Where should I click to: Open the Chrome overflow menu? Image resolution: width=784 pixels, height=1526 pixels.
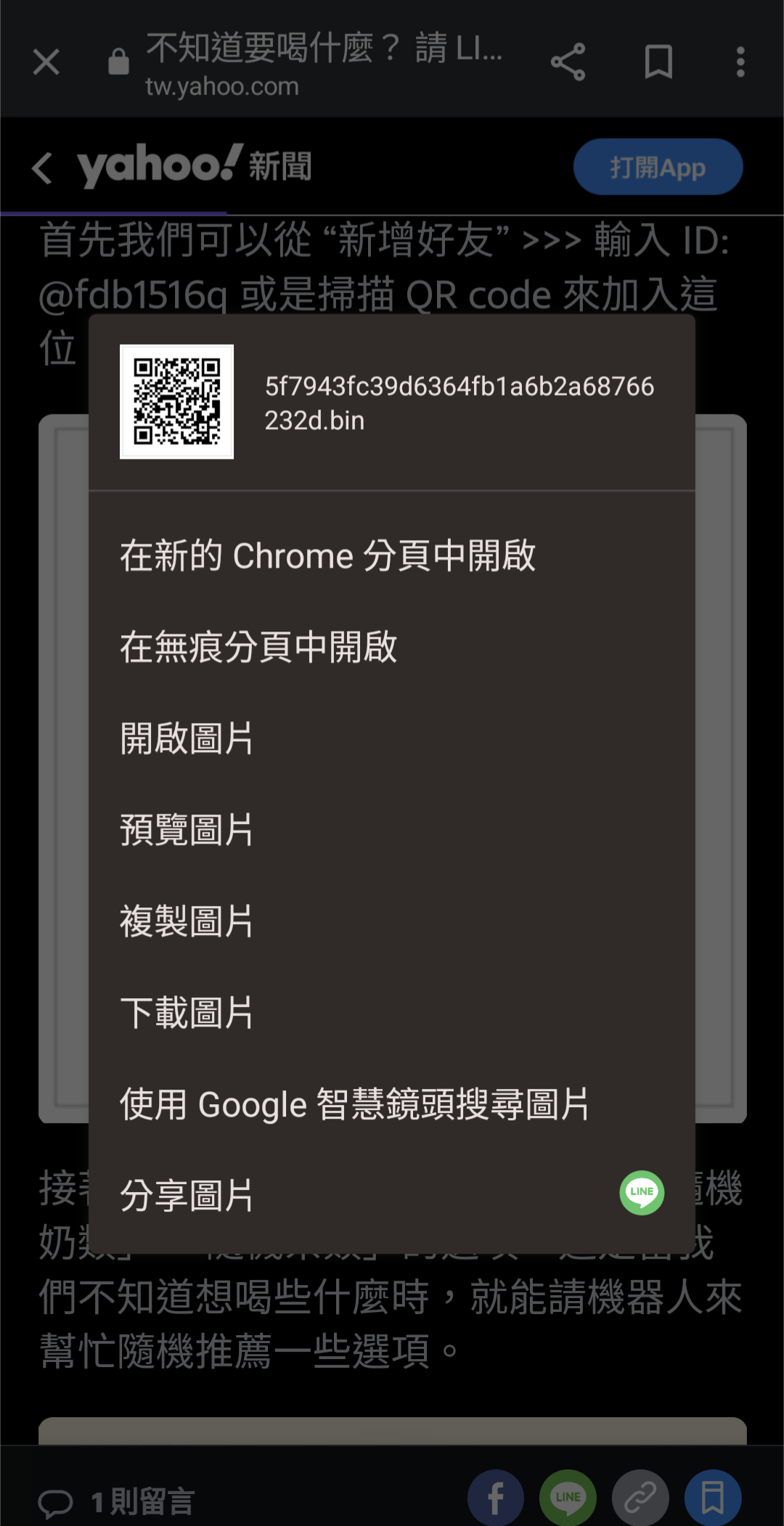[740, 62]
